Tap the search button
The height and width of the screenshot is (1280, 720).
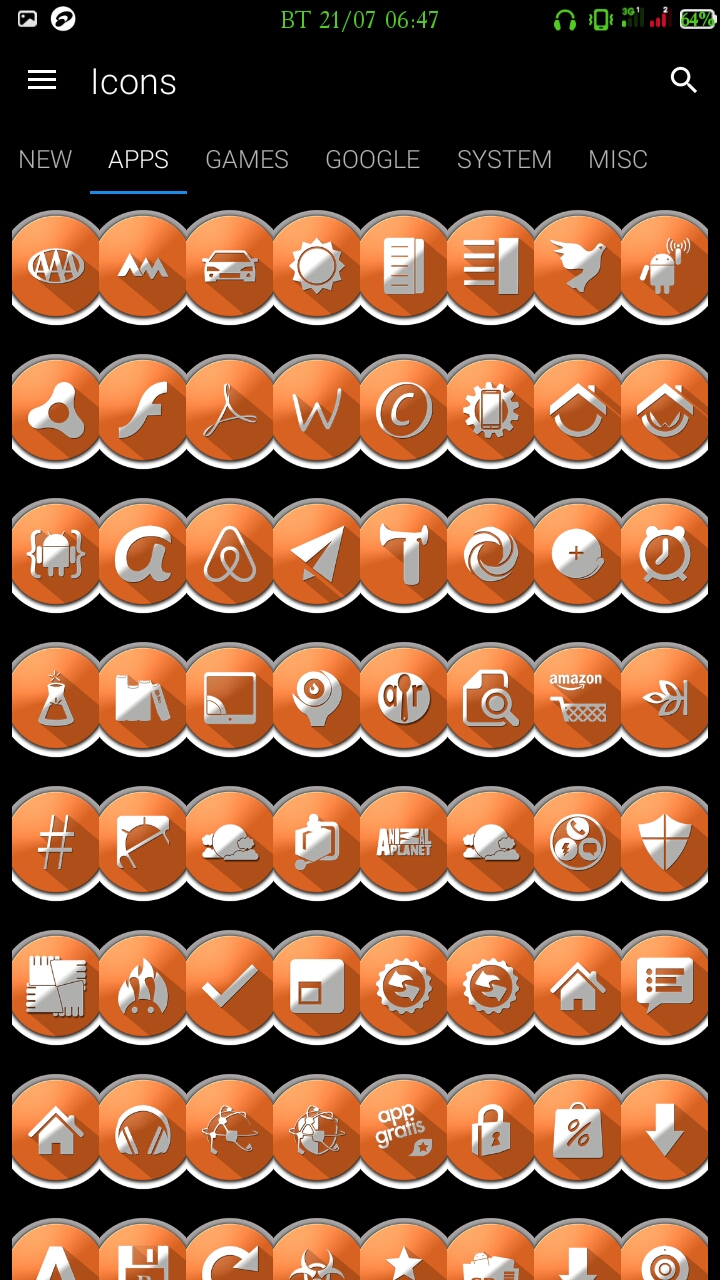[684, 80]
